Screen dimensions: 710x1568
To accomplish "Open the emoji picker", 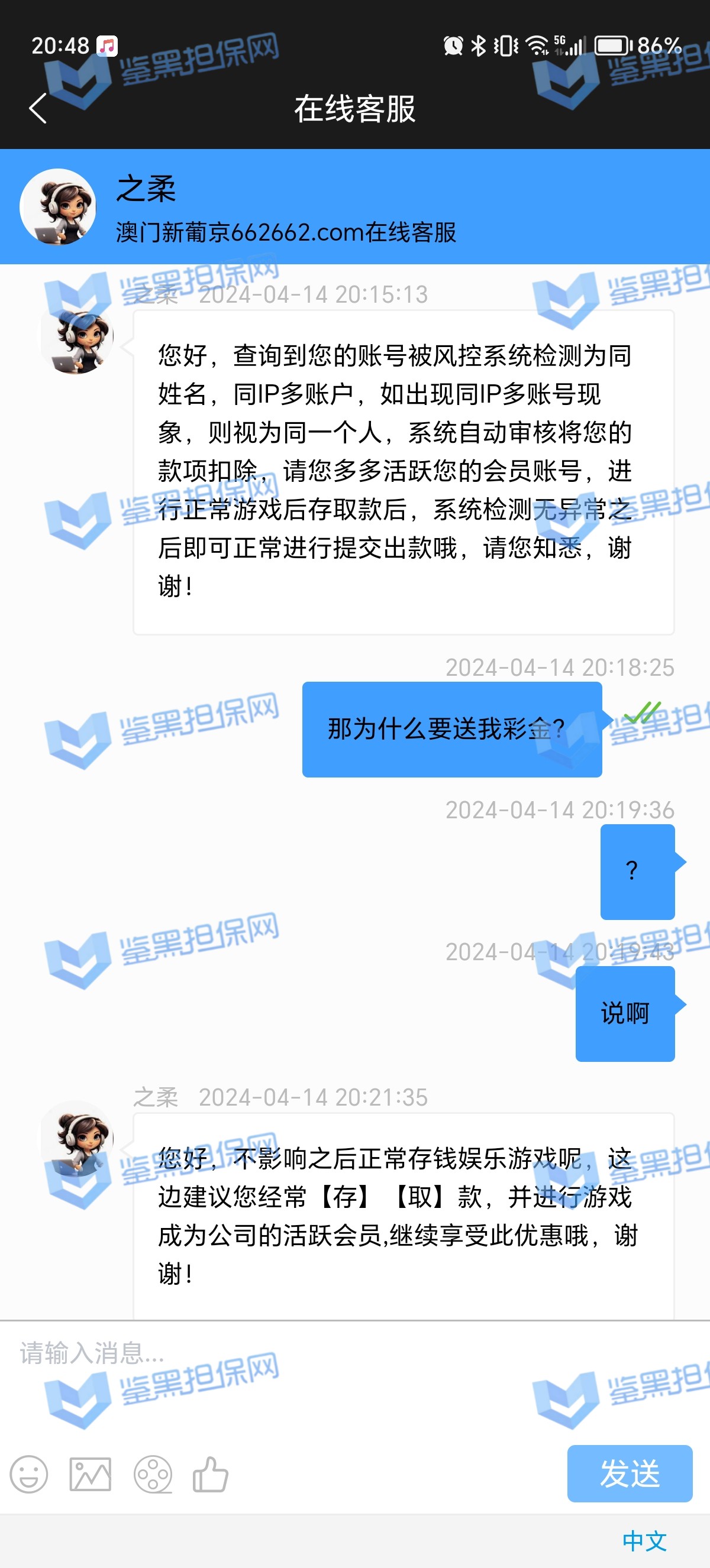I will (28, 1474).
